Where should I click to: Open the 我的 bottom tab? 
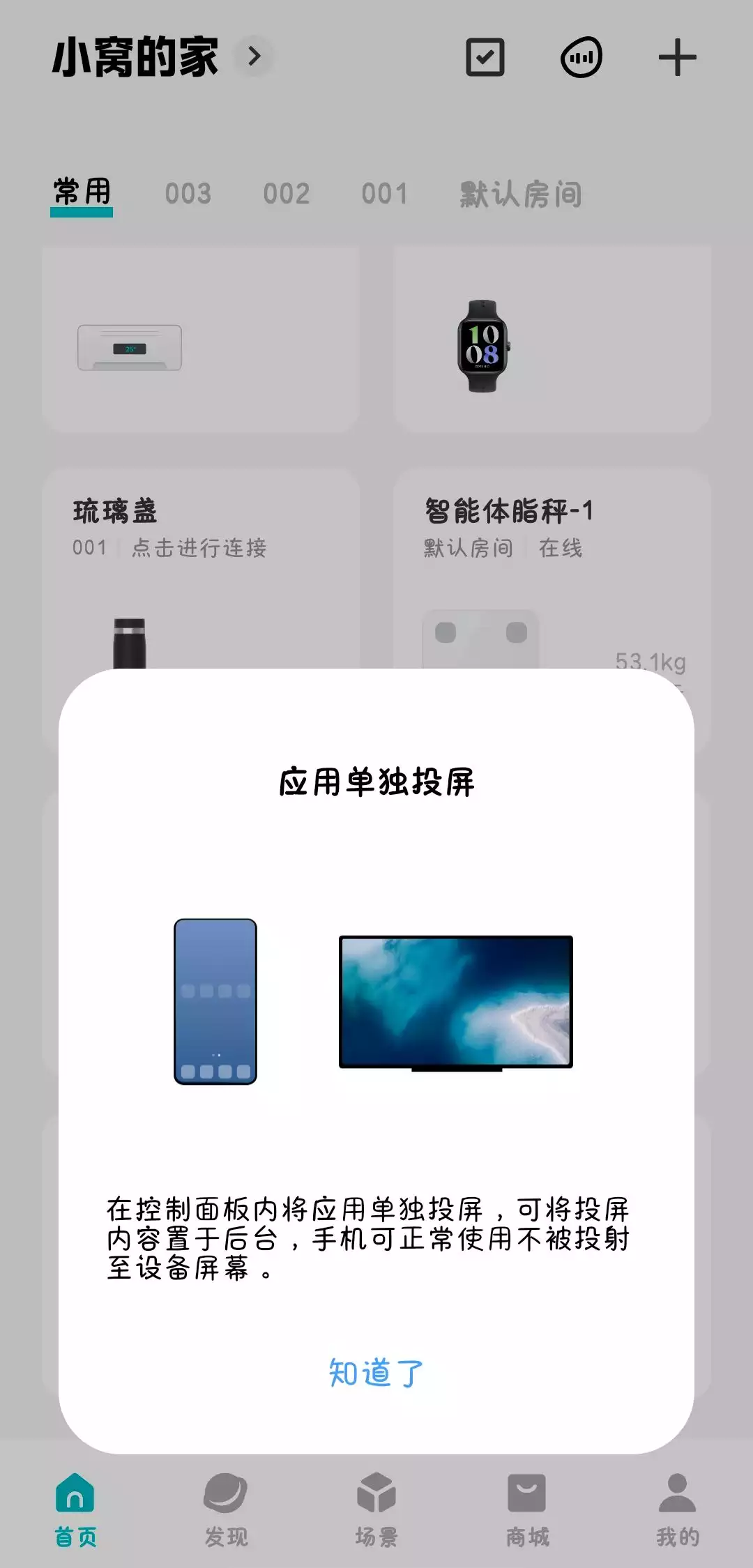tap(678, 1509)
